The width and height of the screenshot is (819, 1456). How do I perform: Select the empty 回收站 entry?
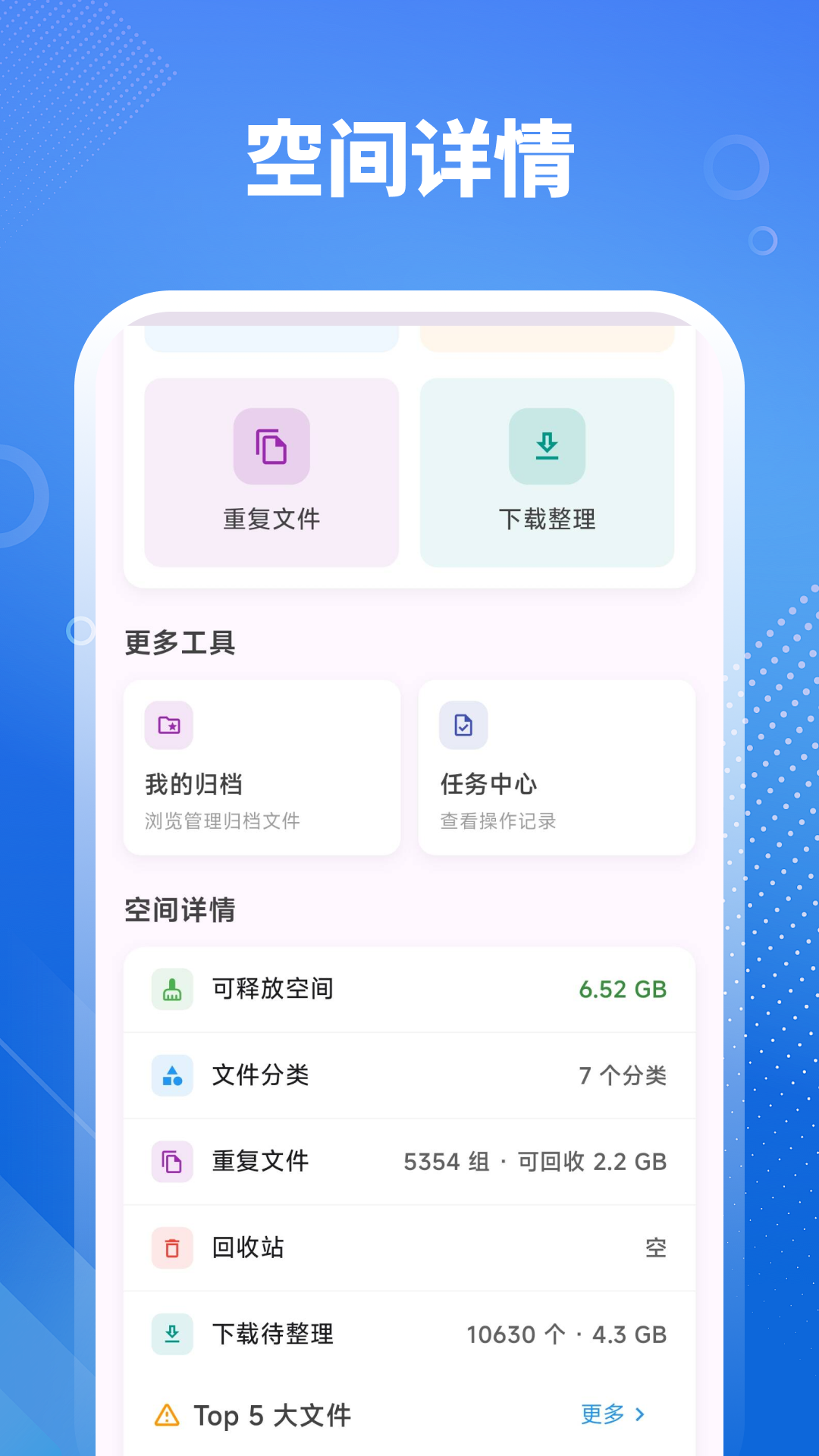(x=409, y=1247)
